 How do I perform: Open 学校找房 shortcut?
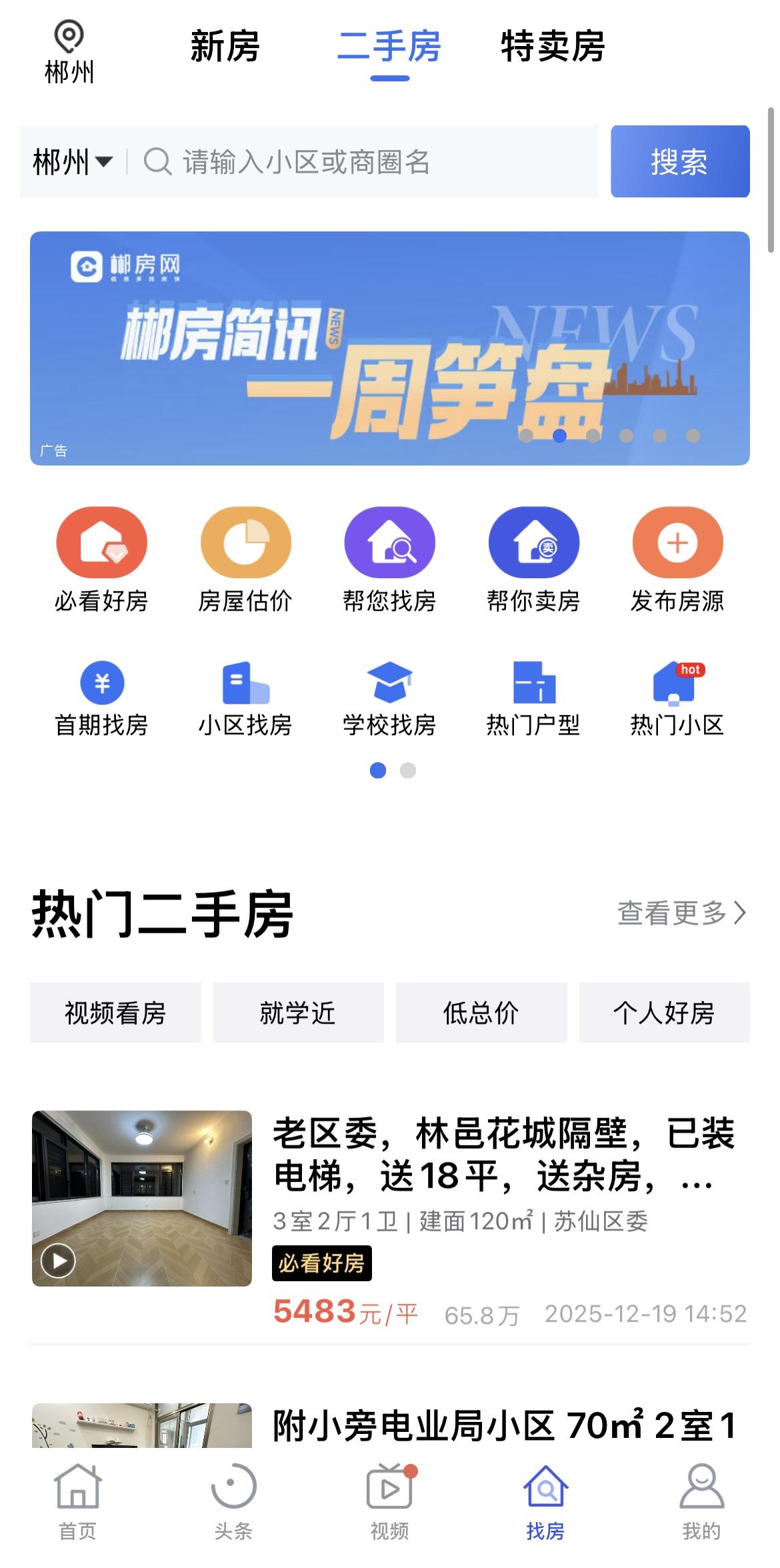click(389, 698)
